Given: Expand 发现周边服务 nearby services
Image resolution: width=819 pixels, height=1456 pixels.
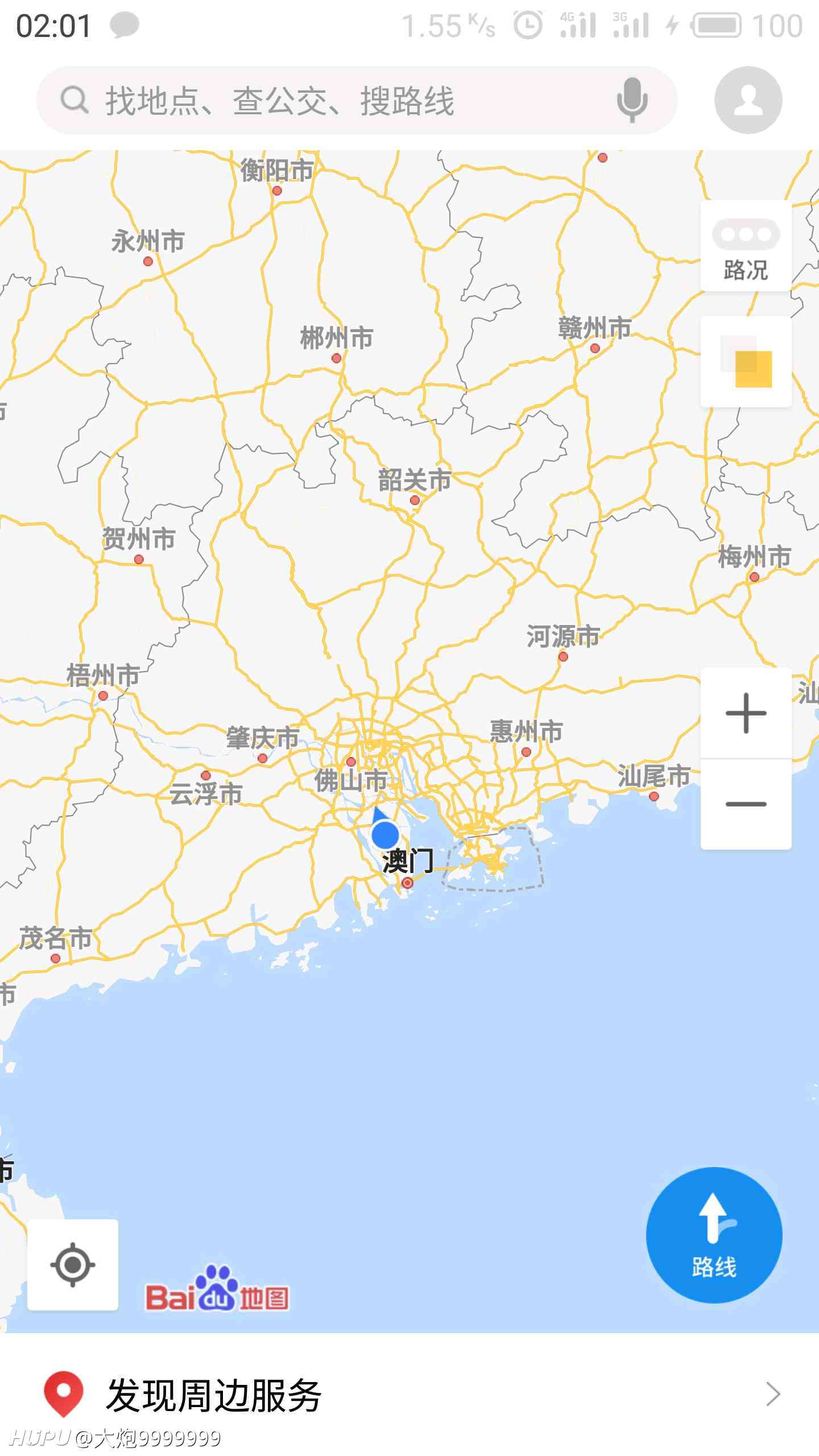Looking at the screenshot, I should pos(409,1394).
